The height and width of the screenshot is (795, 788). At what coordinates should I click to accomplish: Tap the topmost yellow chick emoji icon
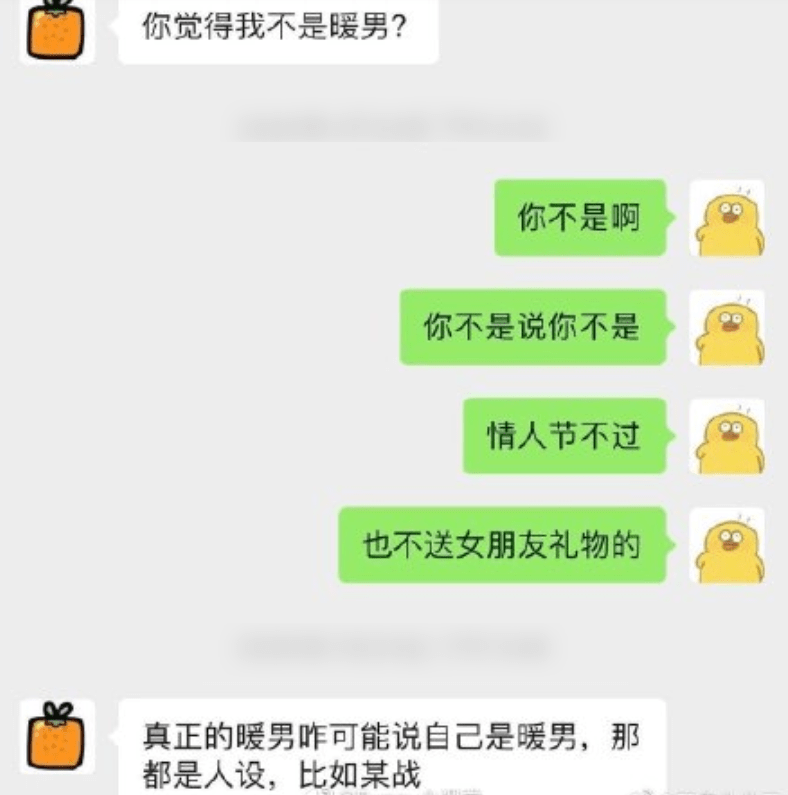click(x=728, y=221)
